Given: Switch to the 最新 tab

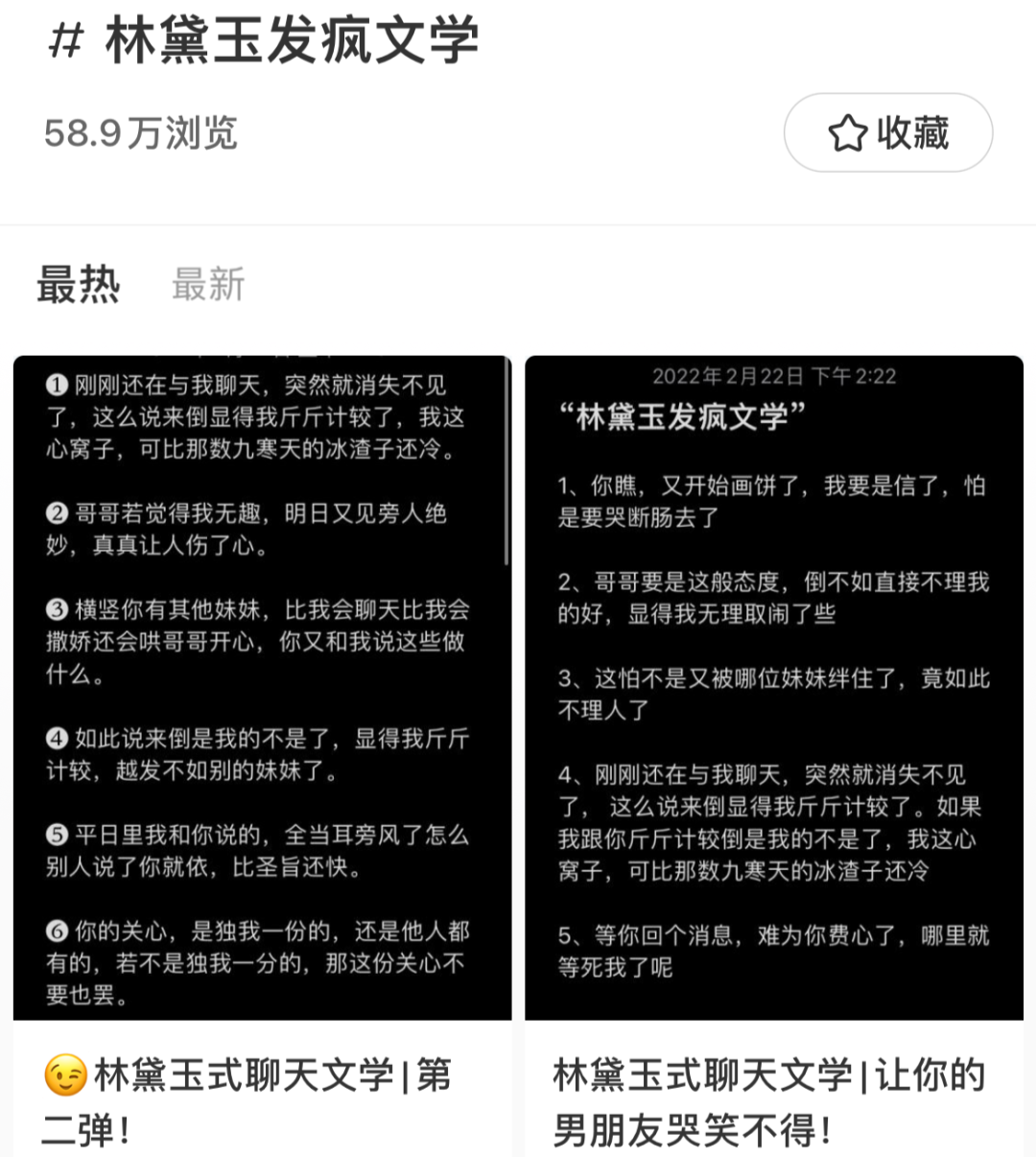Looking at the screenshot, I should 208,285.
